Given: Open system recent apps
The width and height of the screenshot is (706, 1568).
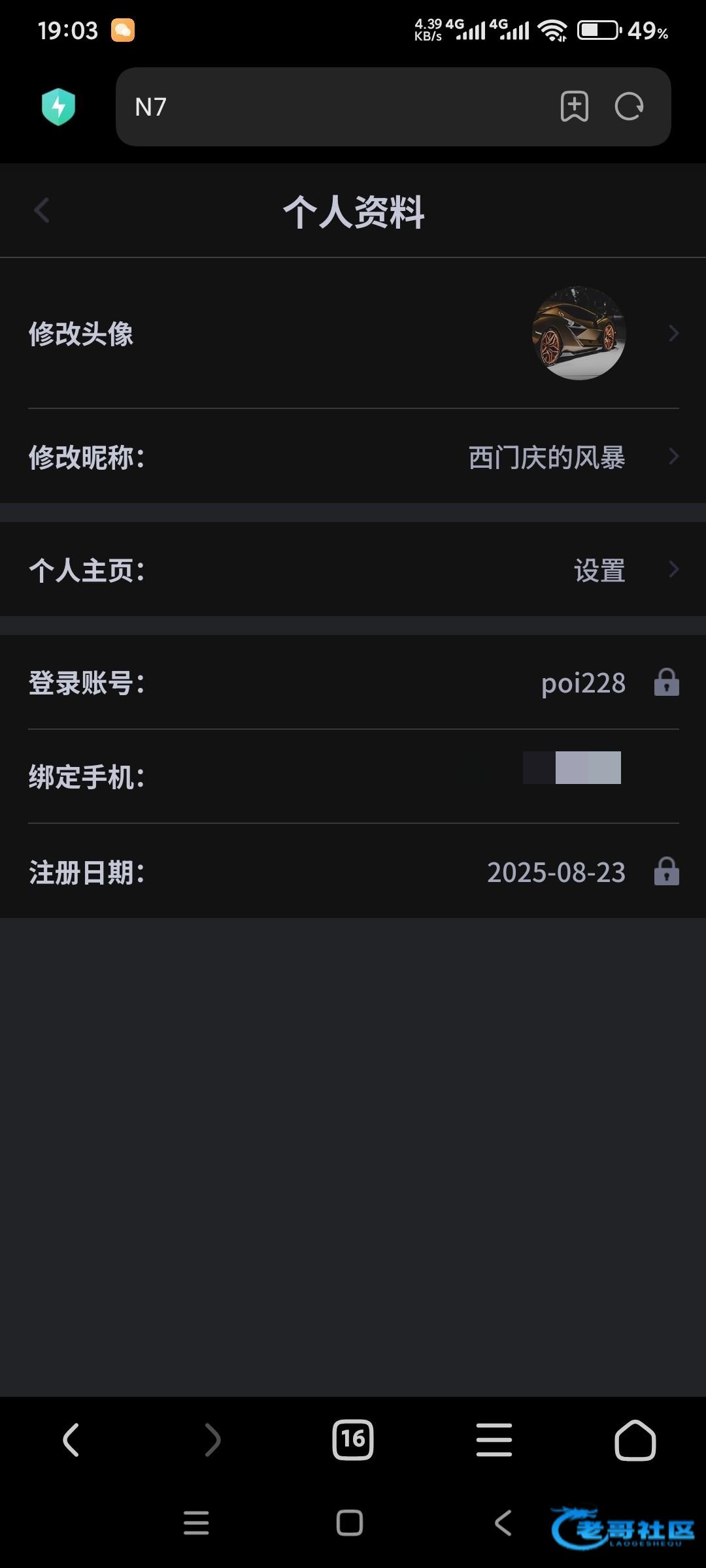Looking at the screenshot, I should pyautogui.click(x=196, y=1523).
